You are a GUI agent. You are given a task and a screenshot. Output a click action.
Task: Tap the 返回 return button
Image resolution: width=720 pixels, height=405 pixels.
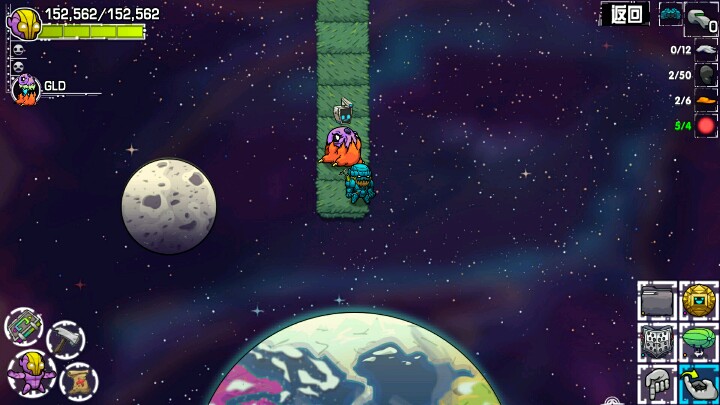point(626,14)
